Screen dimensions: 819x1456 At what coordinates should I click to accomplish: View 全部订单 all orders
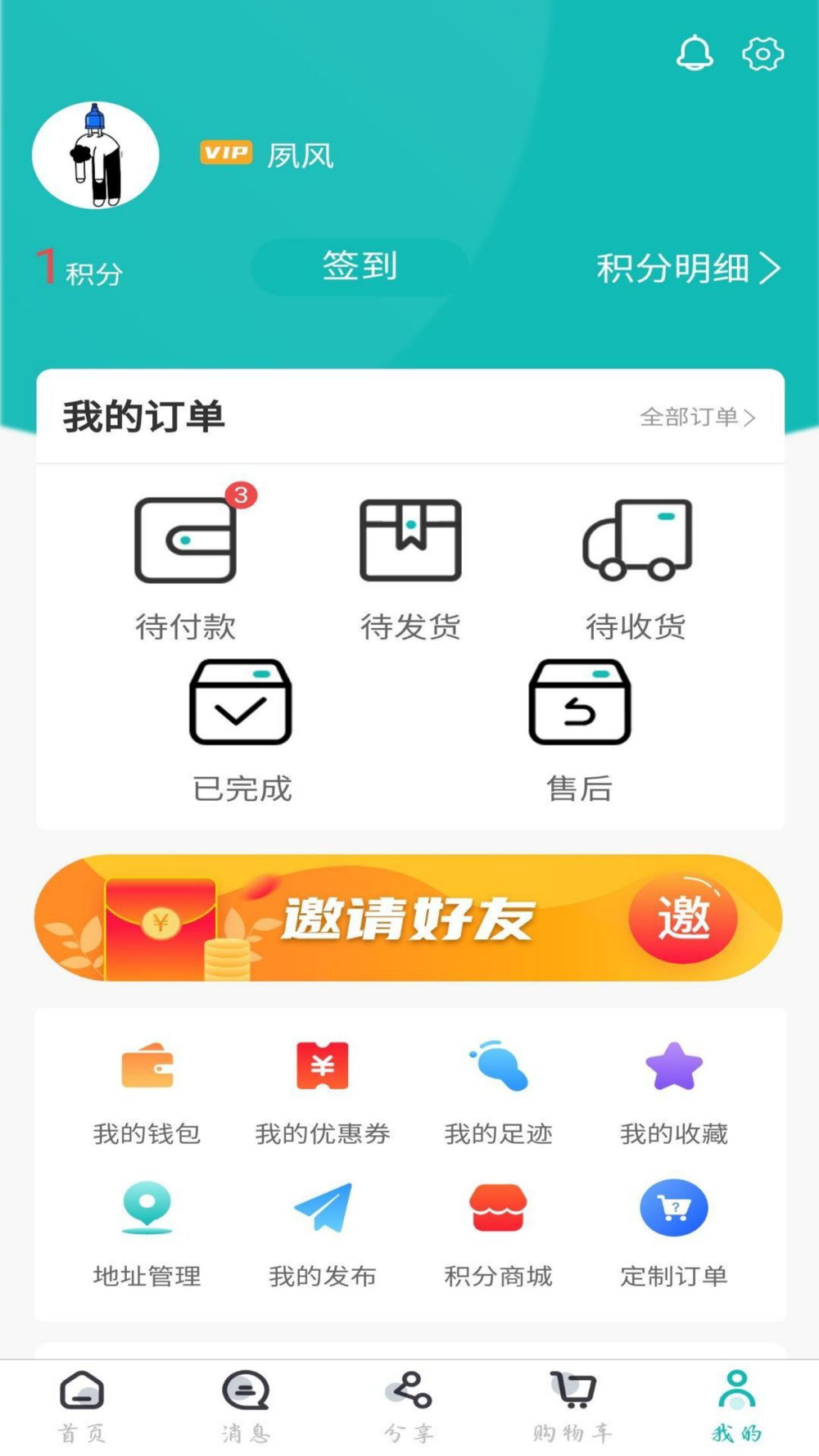[x=698, y=417]
